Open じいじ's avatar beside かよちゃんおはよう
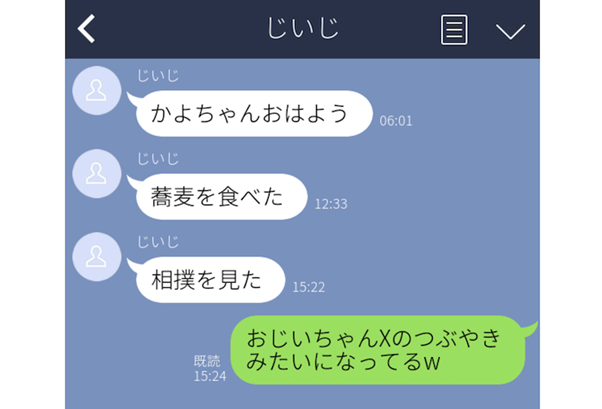602x409 pixels. pos(97,92)
